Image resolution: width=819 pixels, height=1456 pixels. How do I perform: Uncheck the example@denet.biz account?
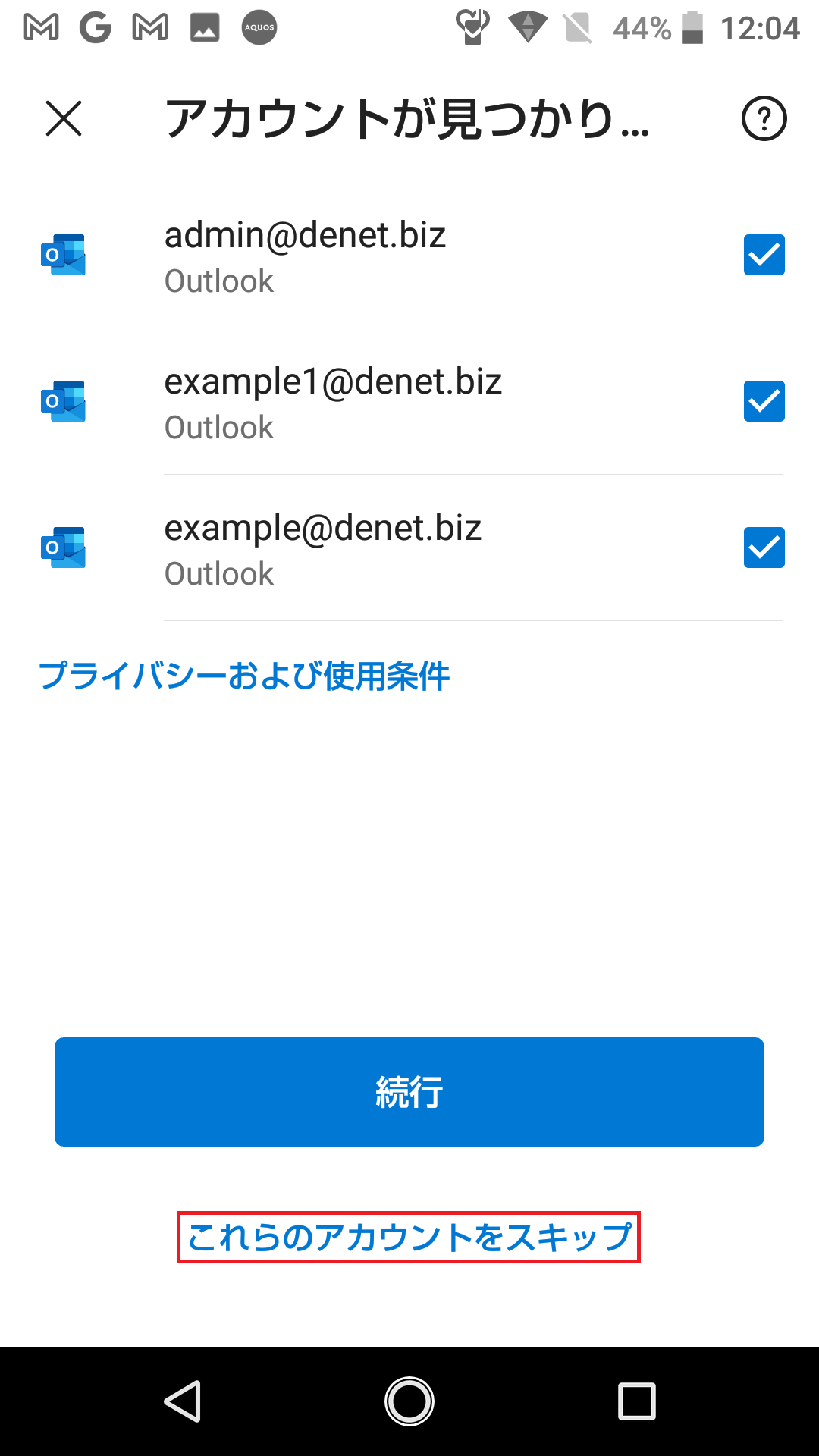(x=764, y=548)
